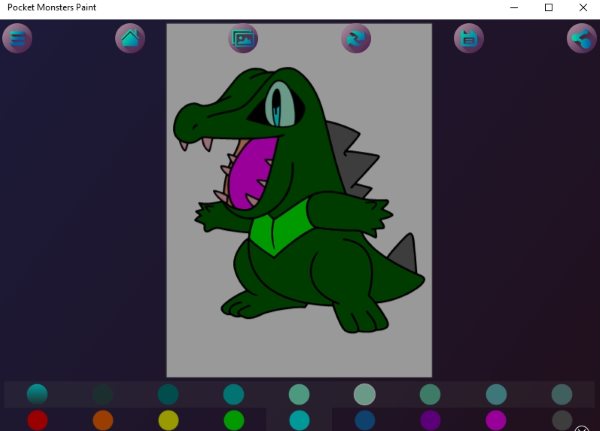The width and height of the screenshot is (600, 431).
Task: Choose the cyan color swatch
Action: 299,420
